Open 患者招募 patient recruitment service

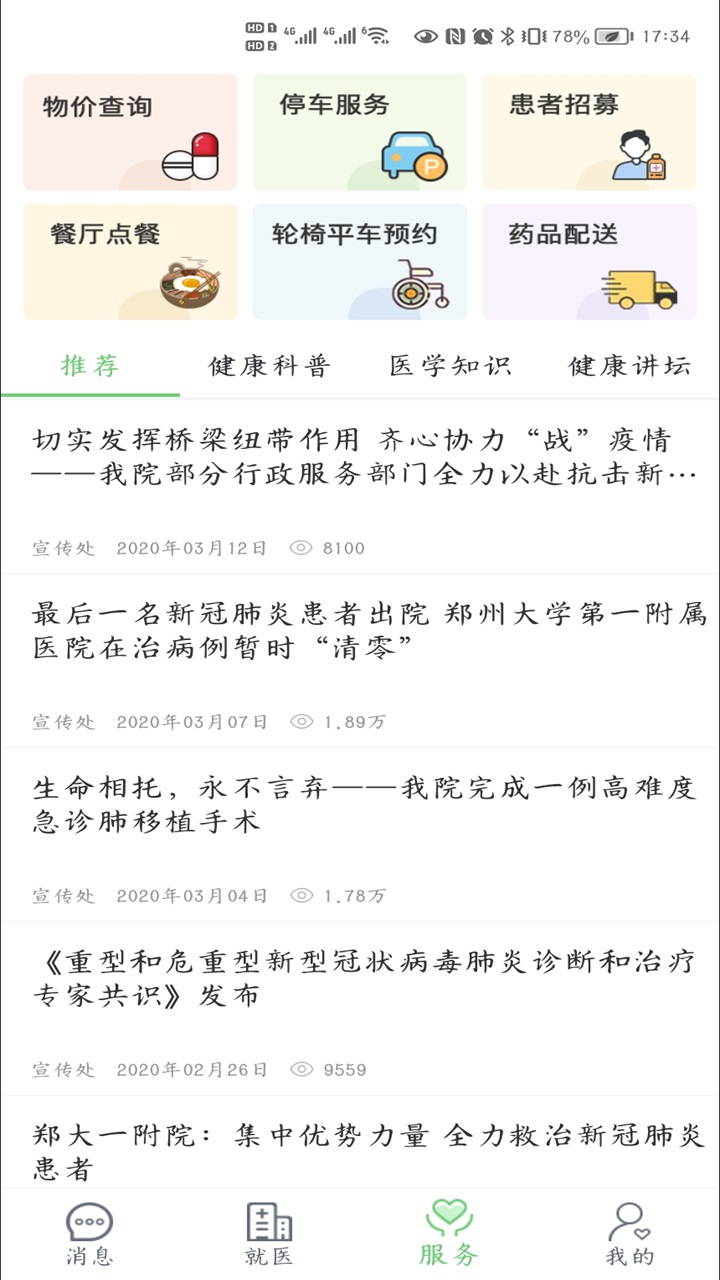coord(589,131)
